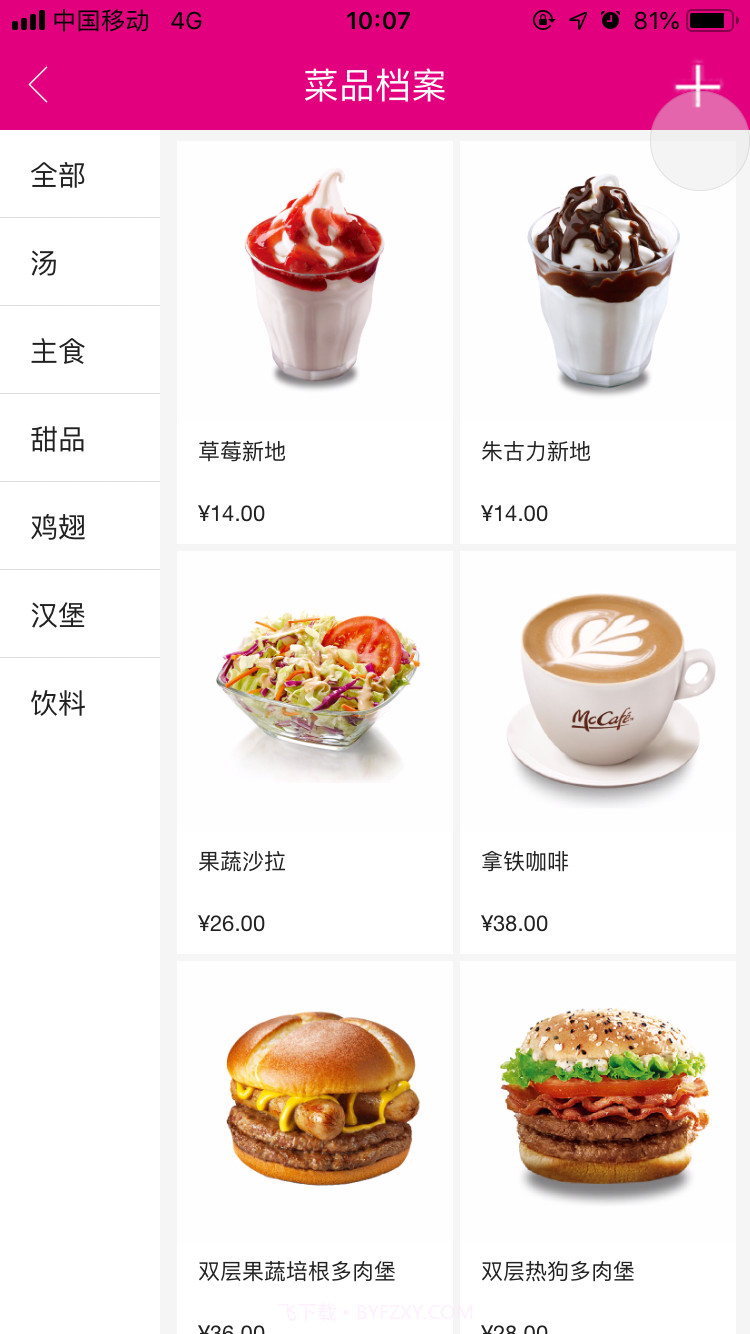Screen dimensions: 750x1334
Task: Tap the 朱古力新地 sundae picture
Action: (x=597, y=280)
